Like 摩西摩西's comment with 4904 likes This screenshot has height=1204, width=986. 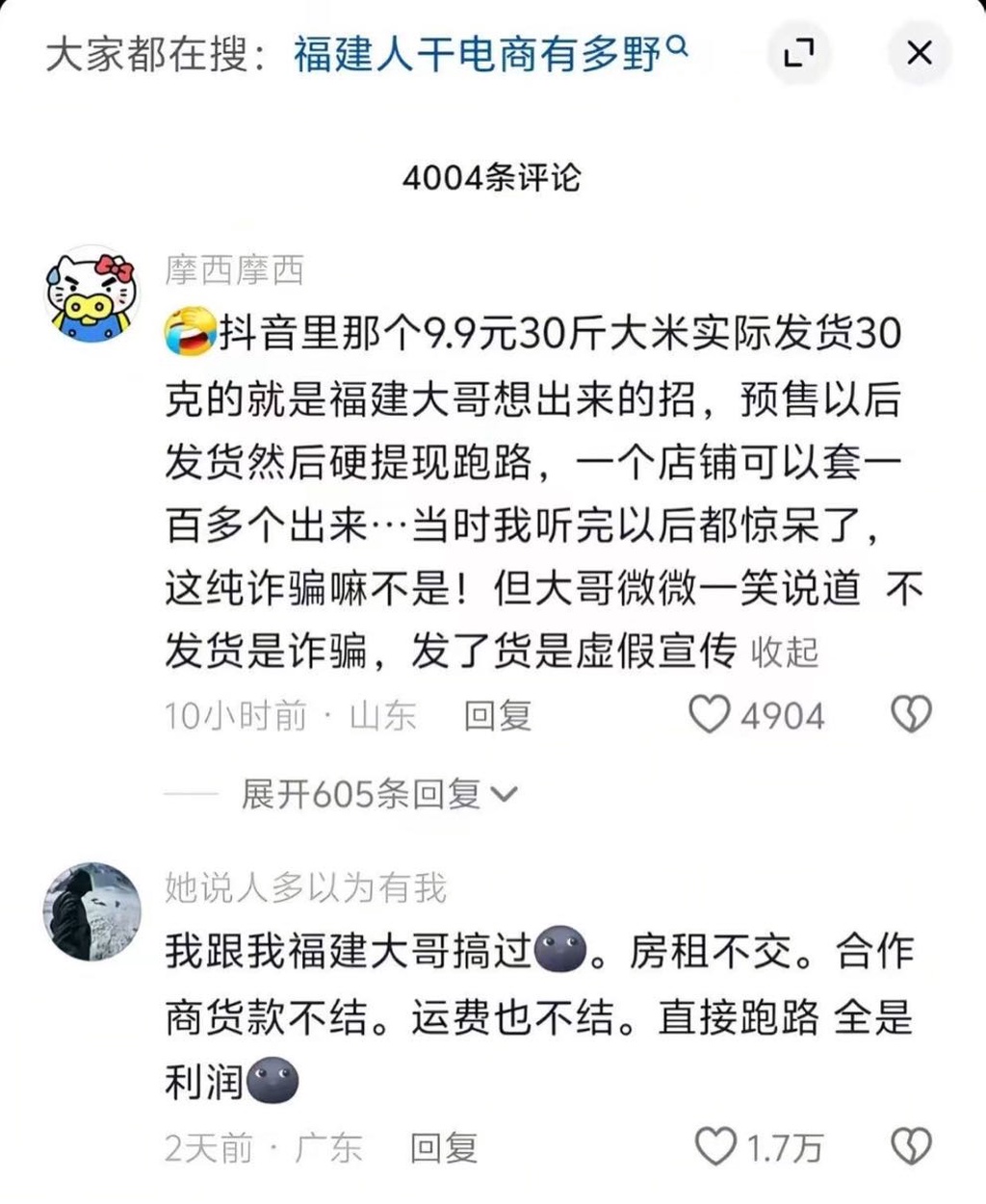712,715
